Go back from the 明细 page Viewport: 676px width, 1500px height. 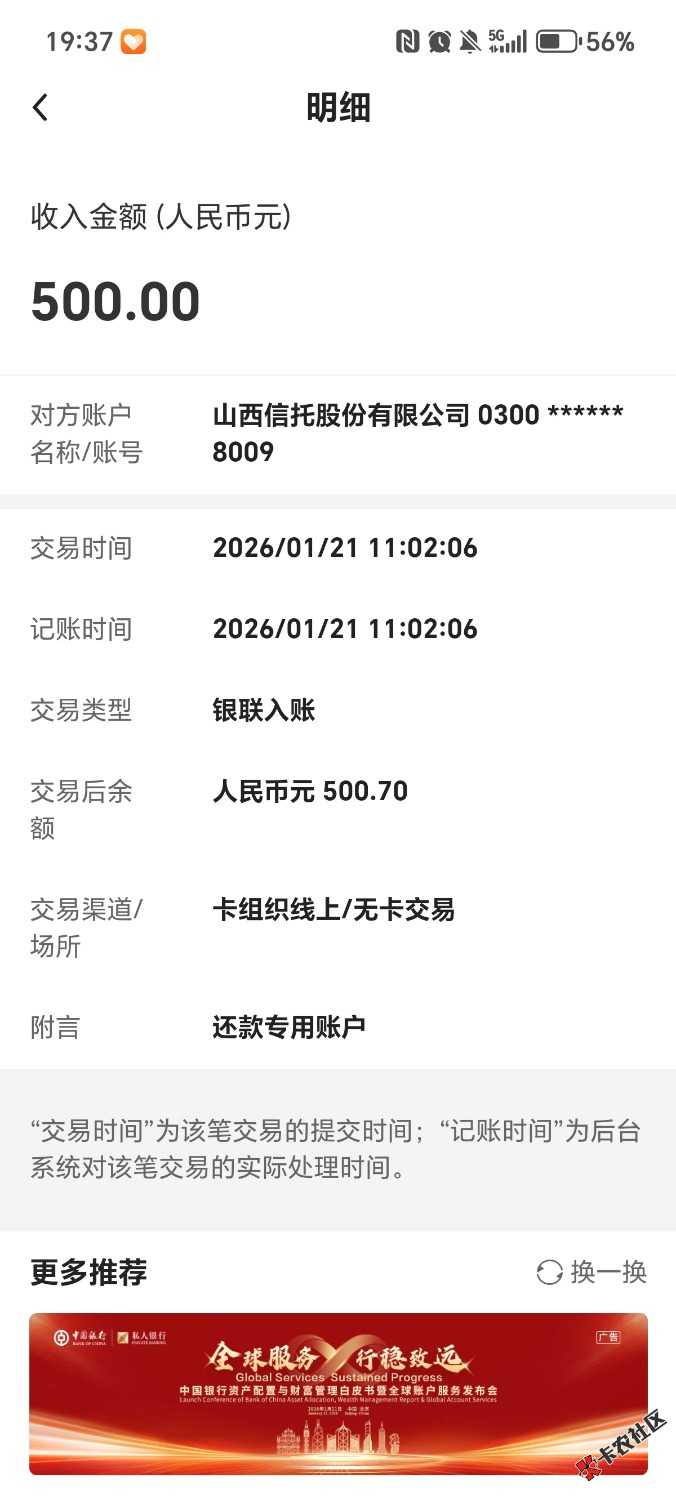pos(40,107)
